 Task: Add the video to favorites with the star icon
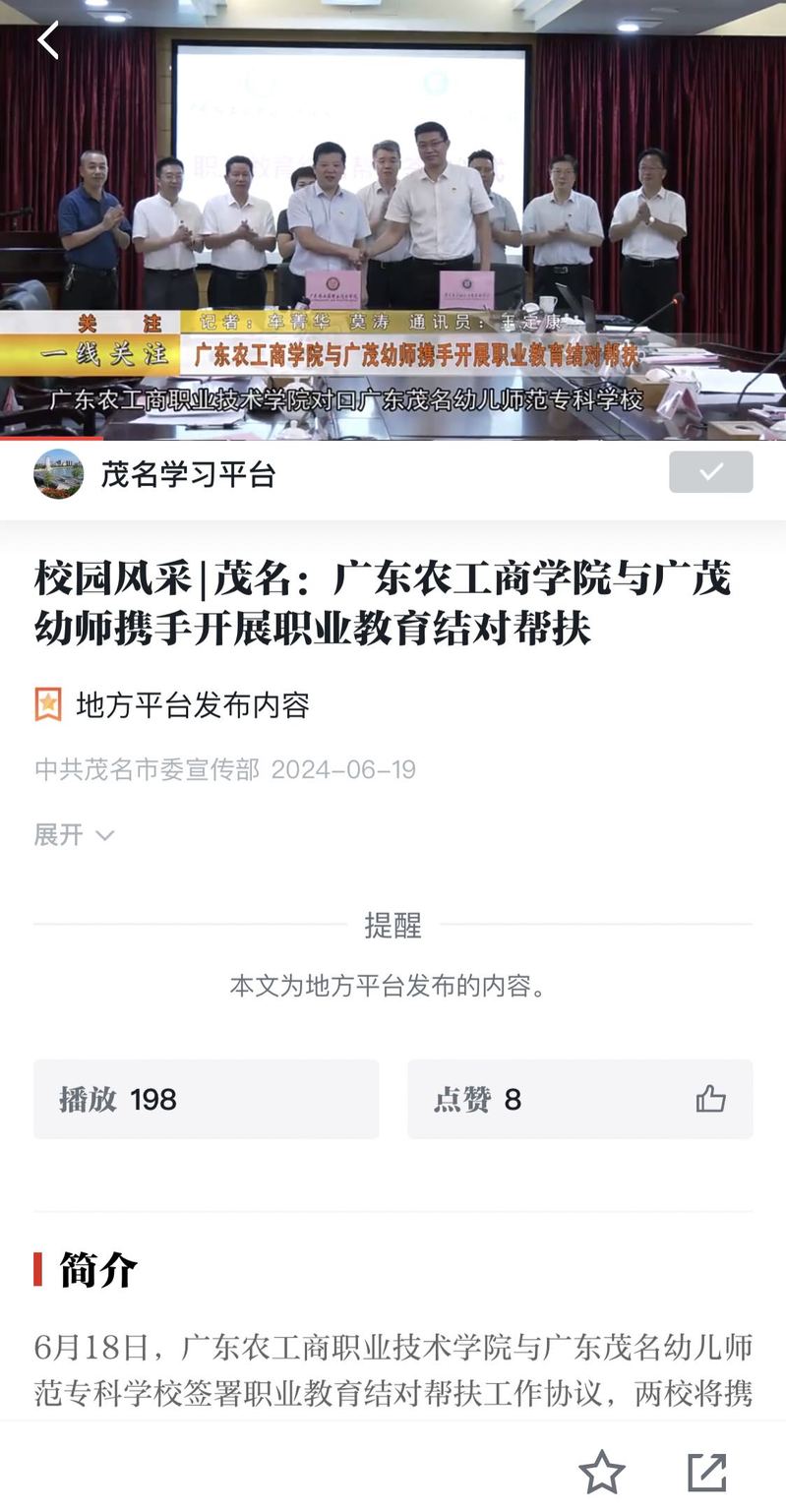click(x=601, y=1473)
